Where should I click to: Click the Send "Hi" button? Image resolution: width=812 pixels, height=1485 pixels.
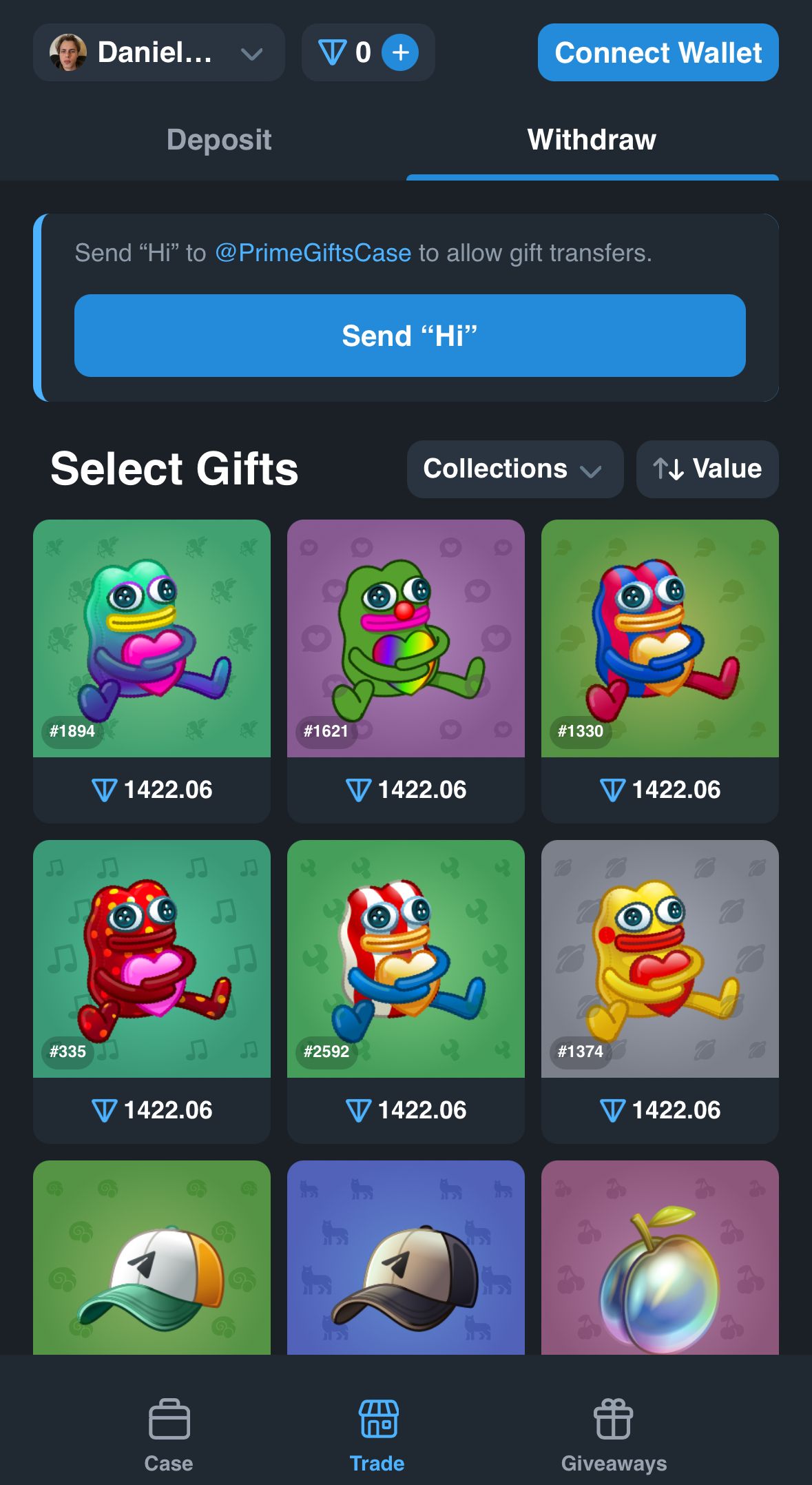[x=409, y=336]
